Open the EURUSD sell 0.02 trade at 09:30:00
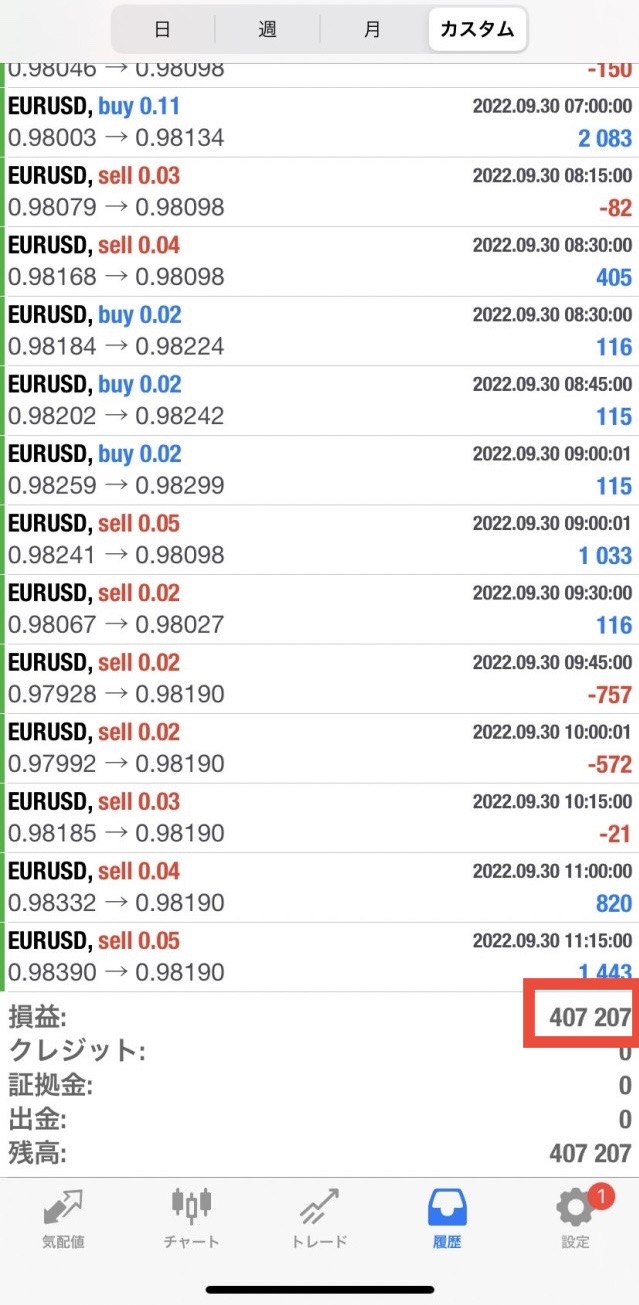The width and height of the screenshot is (639, 1305). (319, 609)
